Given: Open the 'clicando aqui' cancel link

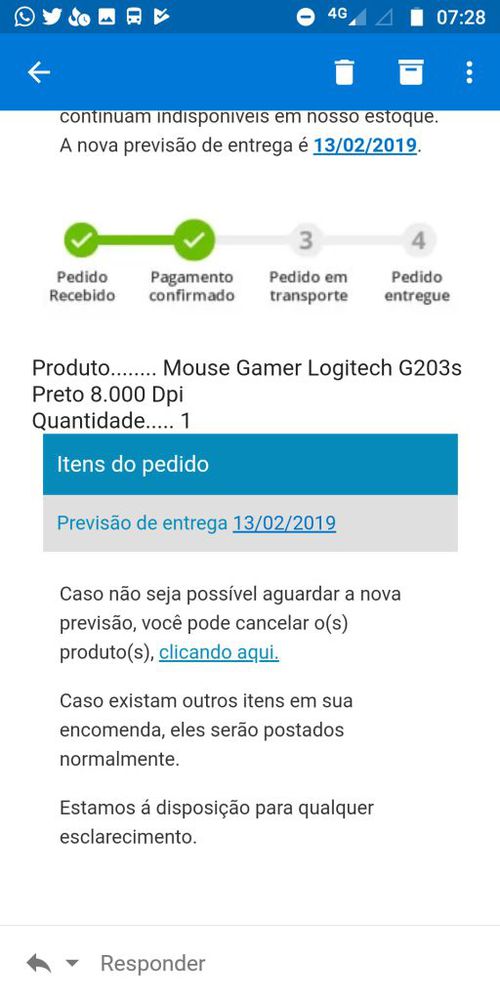Looking at the screenshot, I should point(219,653).
